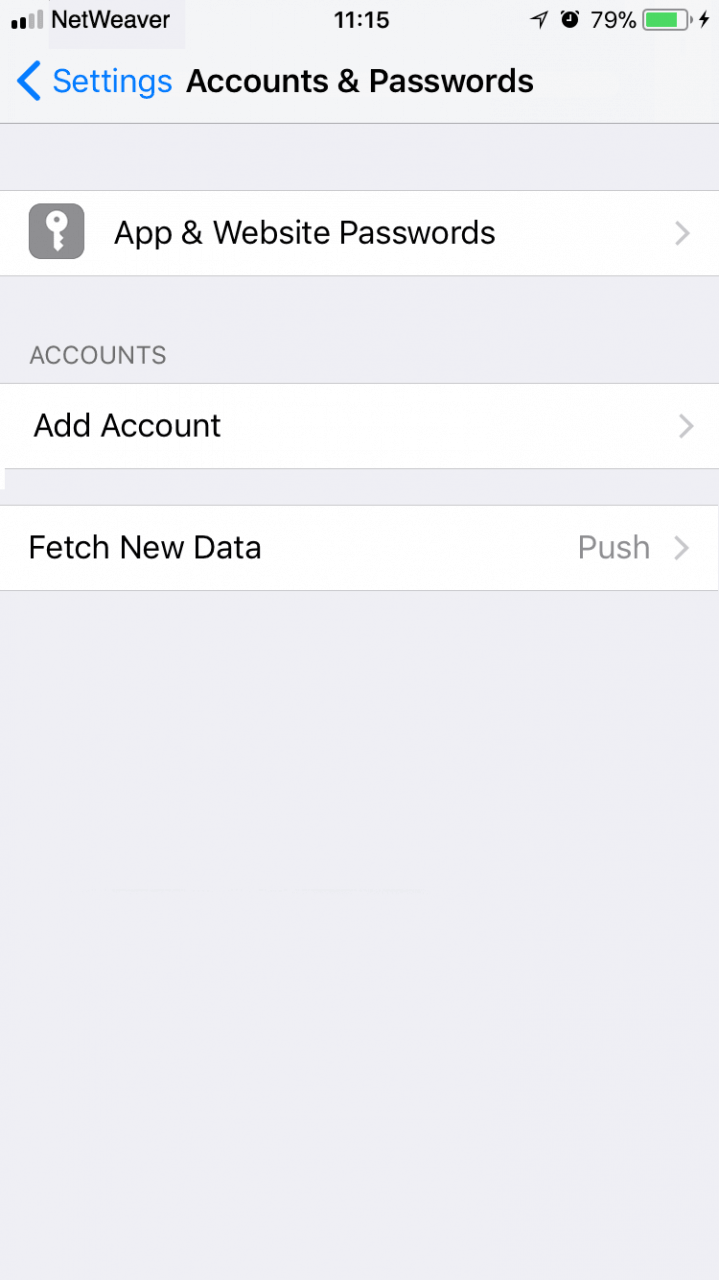Open the Add Account row
This screenshot has height=1280, width=719.
click(359, 426)
